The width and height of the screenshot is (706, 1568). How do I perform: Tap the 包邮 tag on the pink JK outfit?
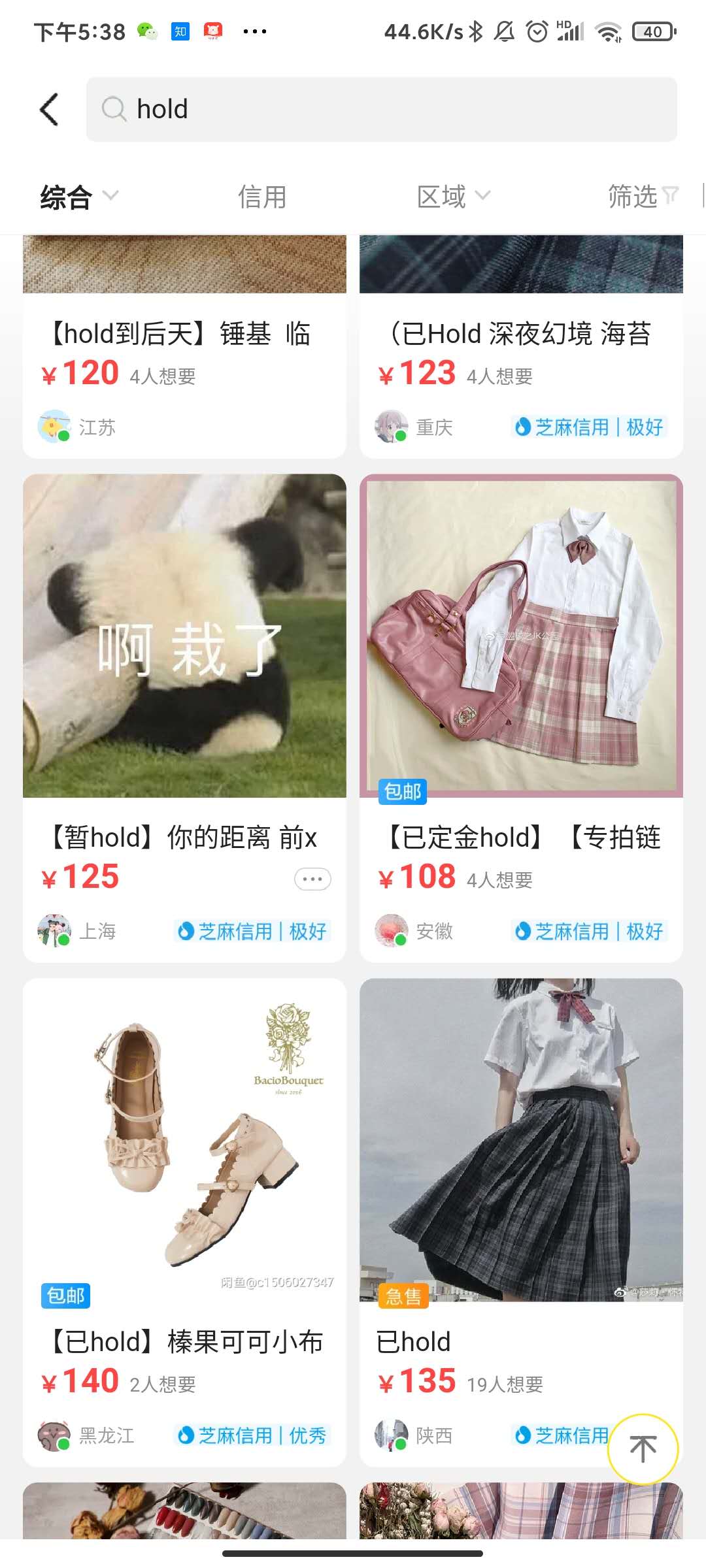[x=403, y=792]
